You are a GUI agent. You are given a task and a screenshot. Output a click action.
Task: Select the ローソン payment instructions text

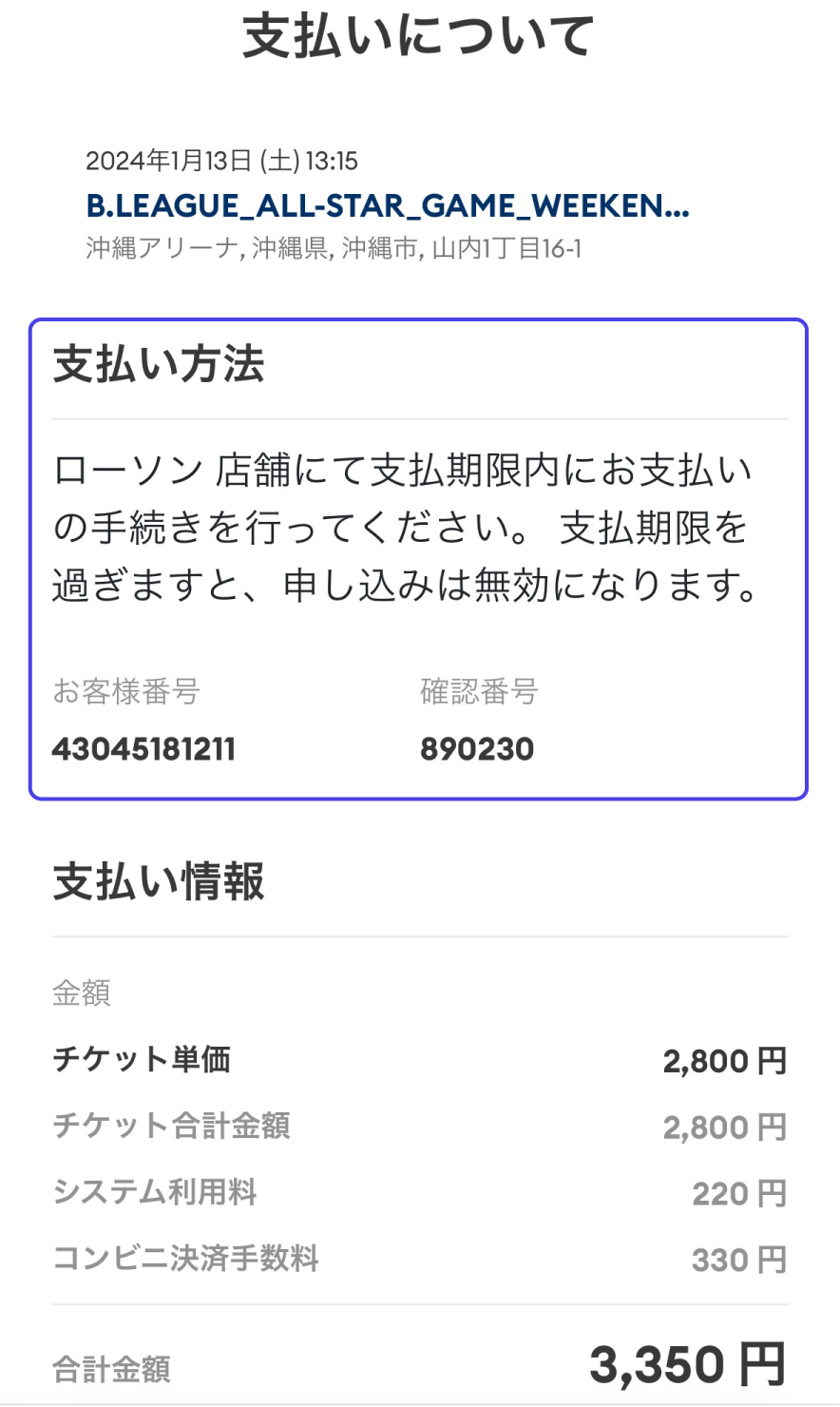409,530
